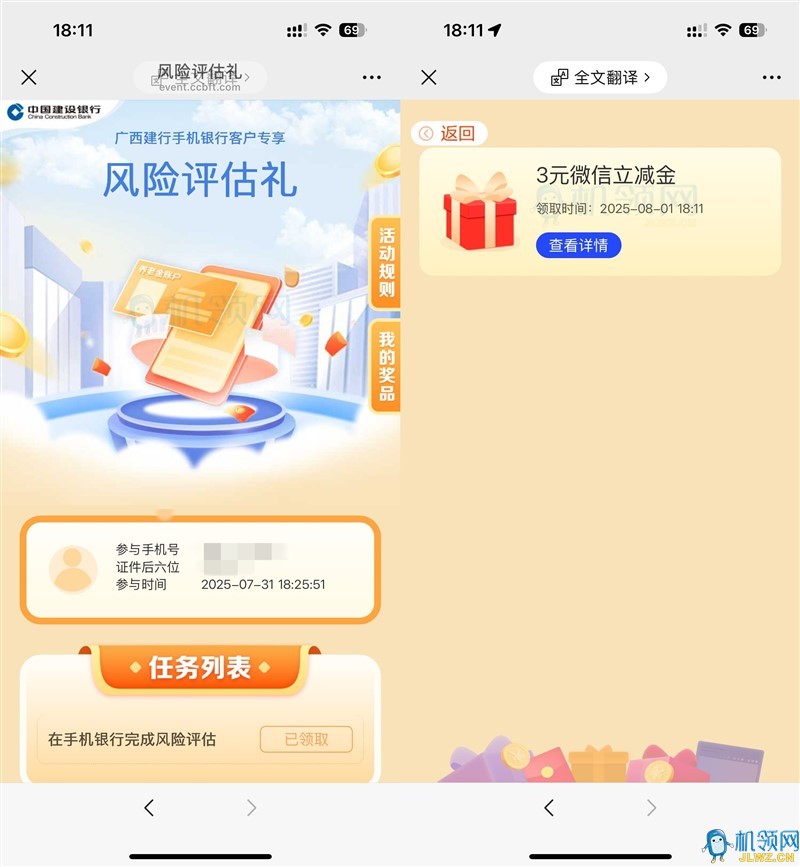Viewport: 800px width, 867px height.
Task: Open 我的奖品 side tab
Action: pyautogui.click(x=385, y=366)
